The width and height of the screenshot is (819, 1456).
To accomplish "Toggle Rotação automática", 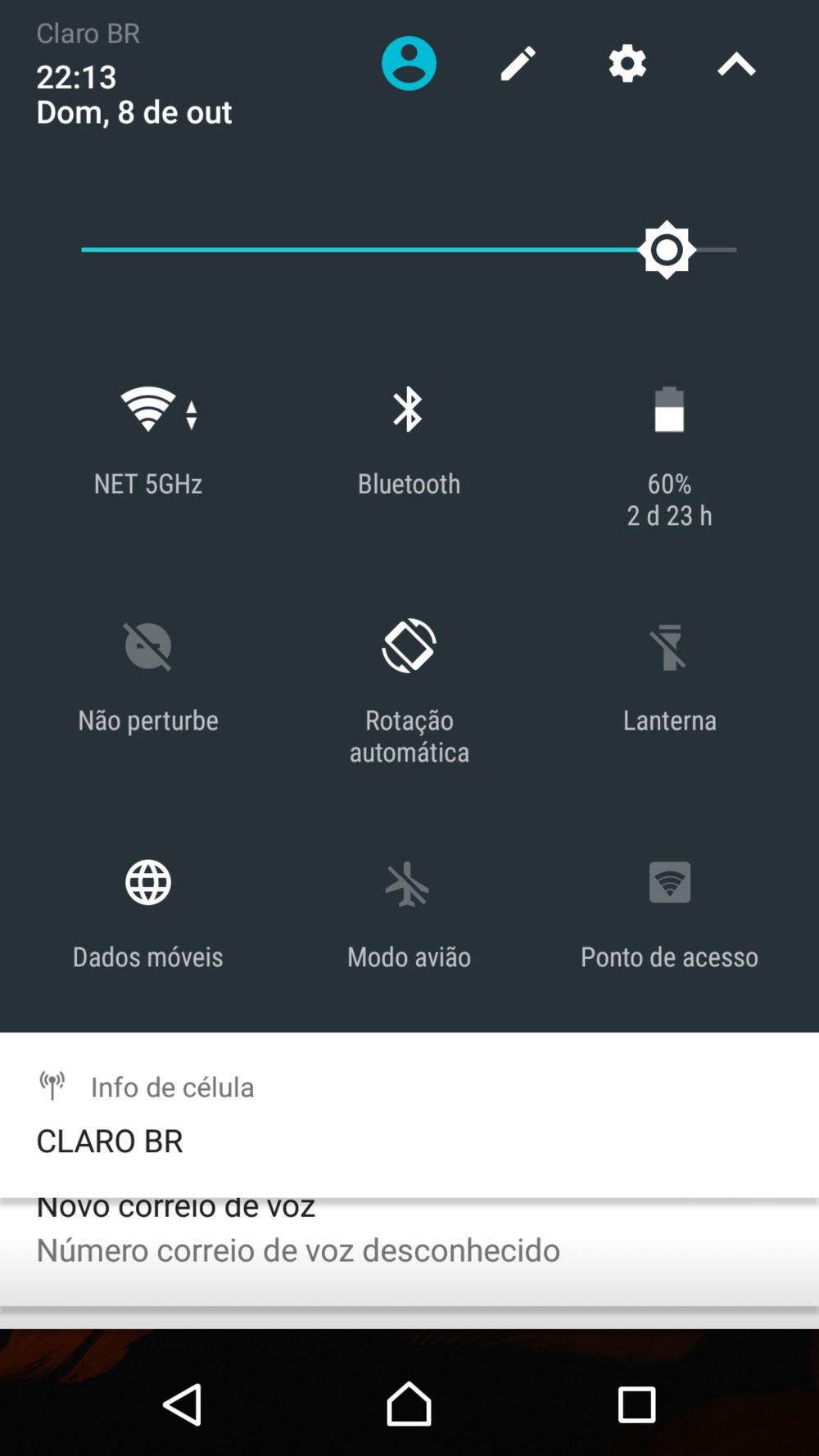I will pyautogui.click(x=409, y=647).
